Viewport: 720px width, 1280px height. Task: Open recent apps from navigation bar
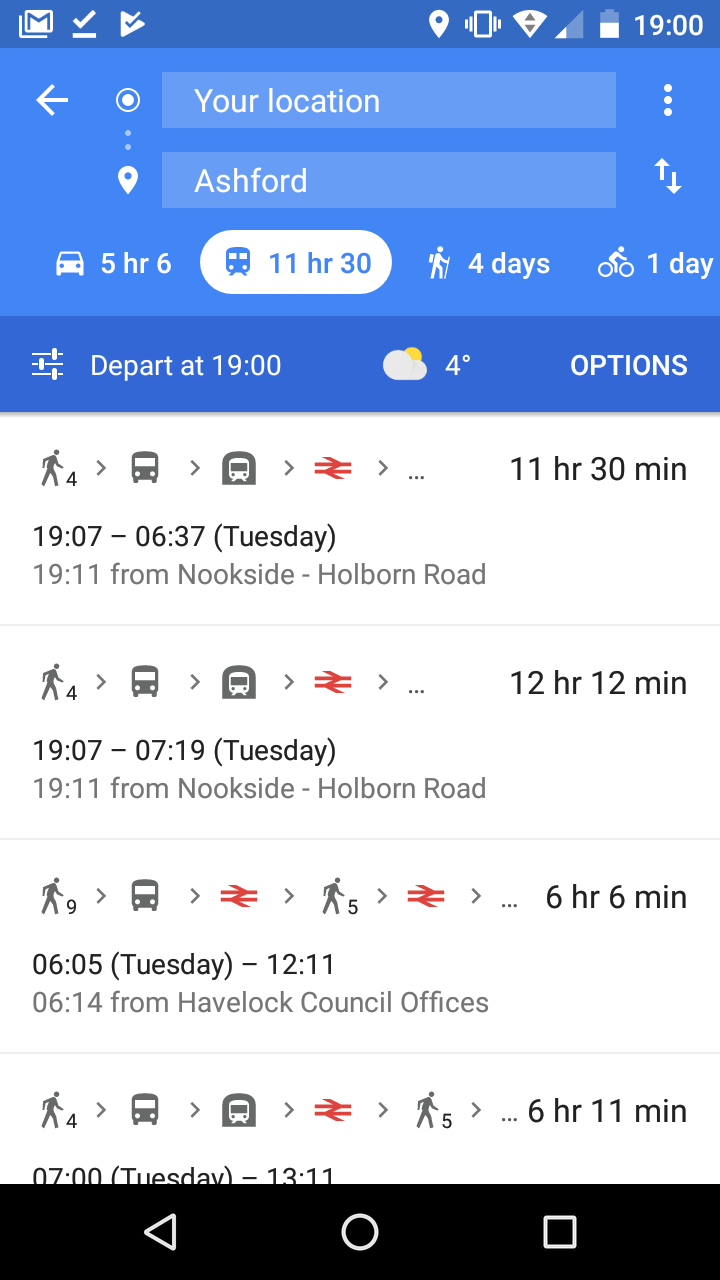tap(560, 1232)
